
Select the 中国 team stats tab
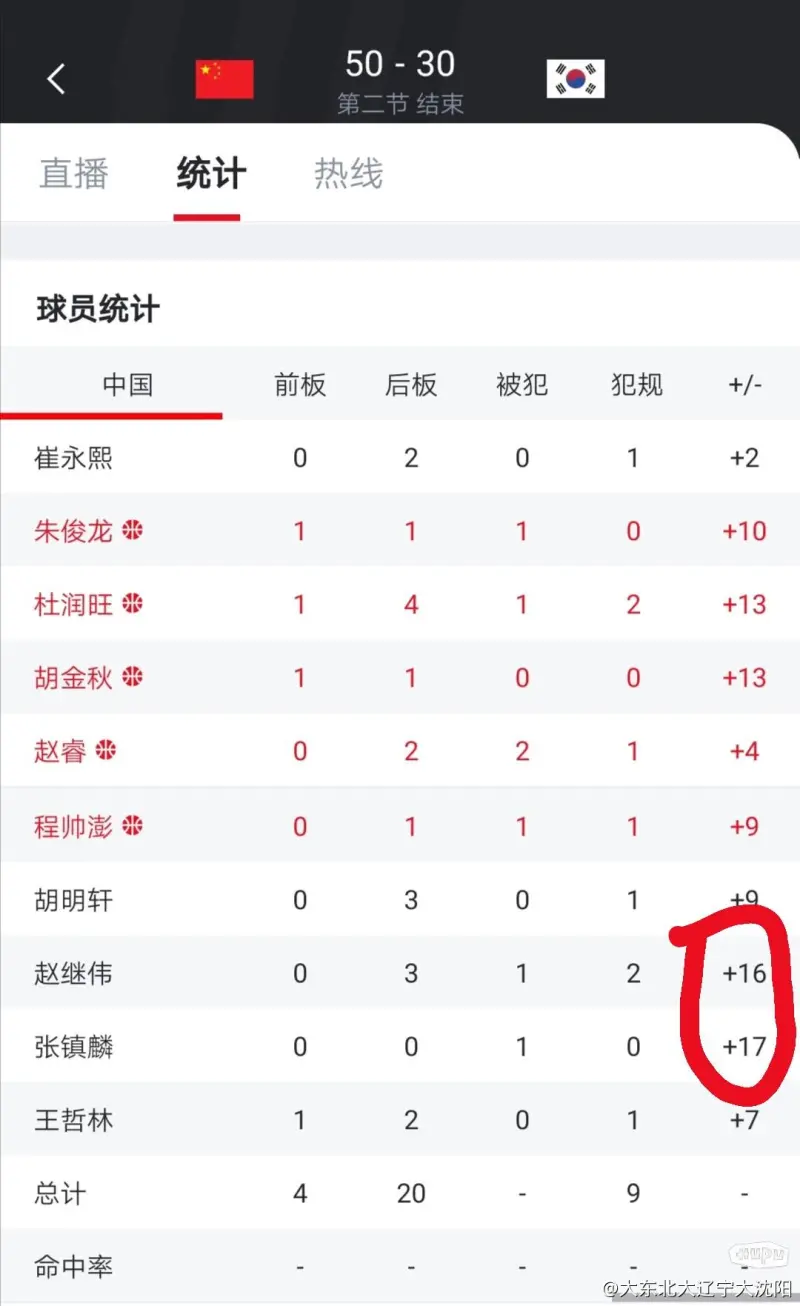click(128, 385)
